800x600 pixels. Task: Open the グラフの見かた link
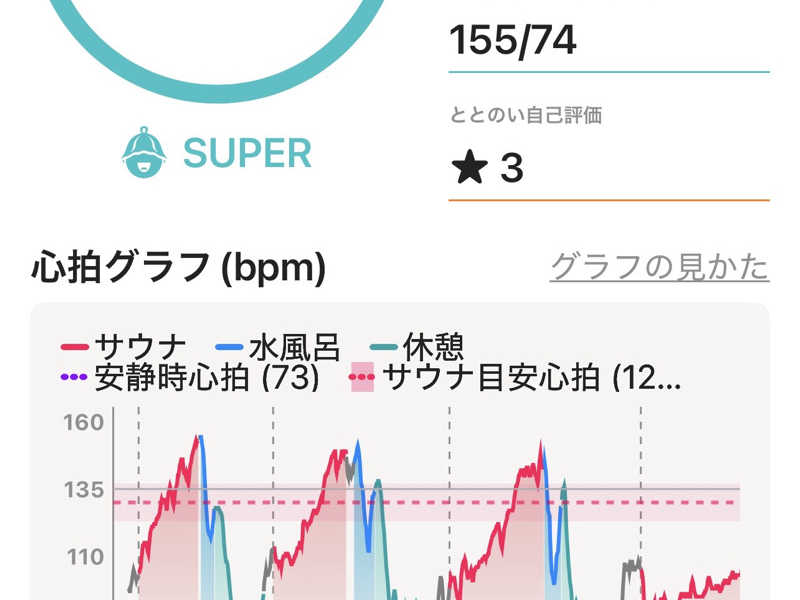point(659,267)
